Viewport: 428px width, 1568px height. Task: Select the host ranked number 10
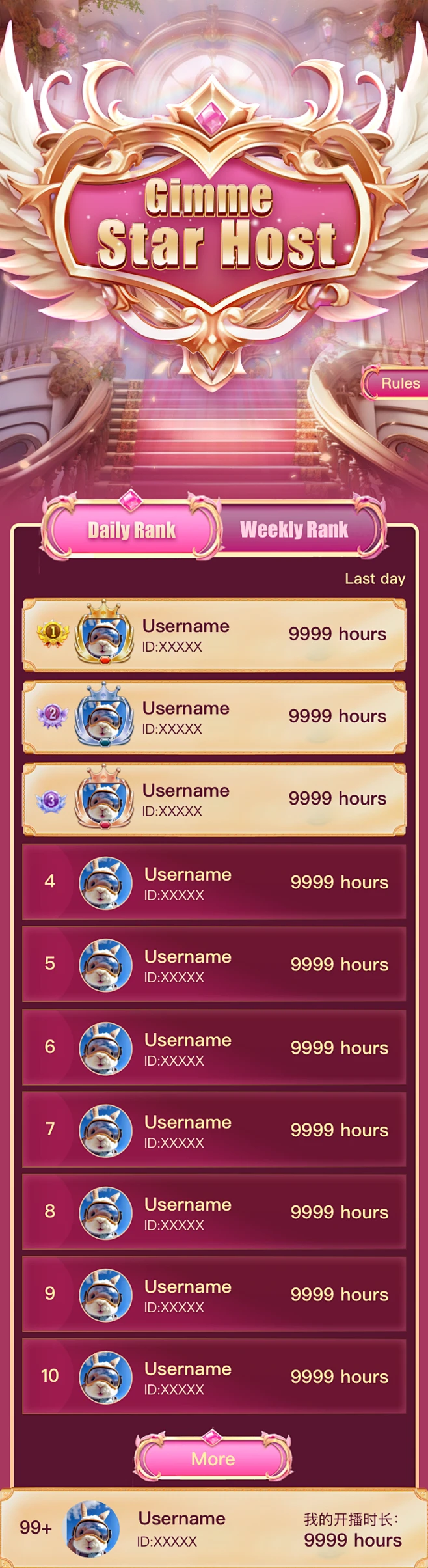coord(214,1376)
